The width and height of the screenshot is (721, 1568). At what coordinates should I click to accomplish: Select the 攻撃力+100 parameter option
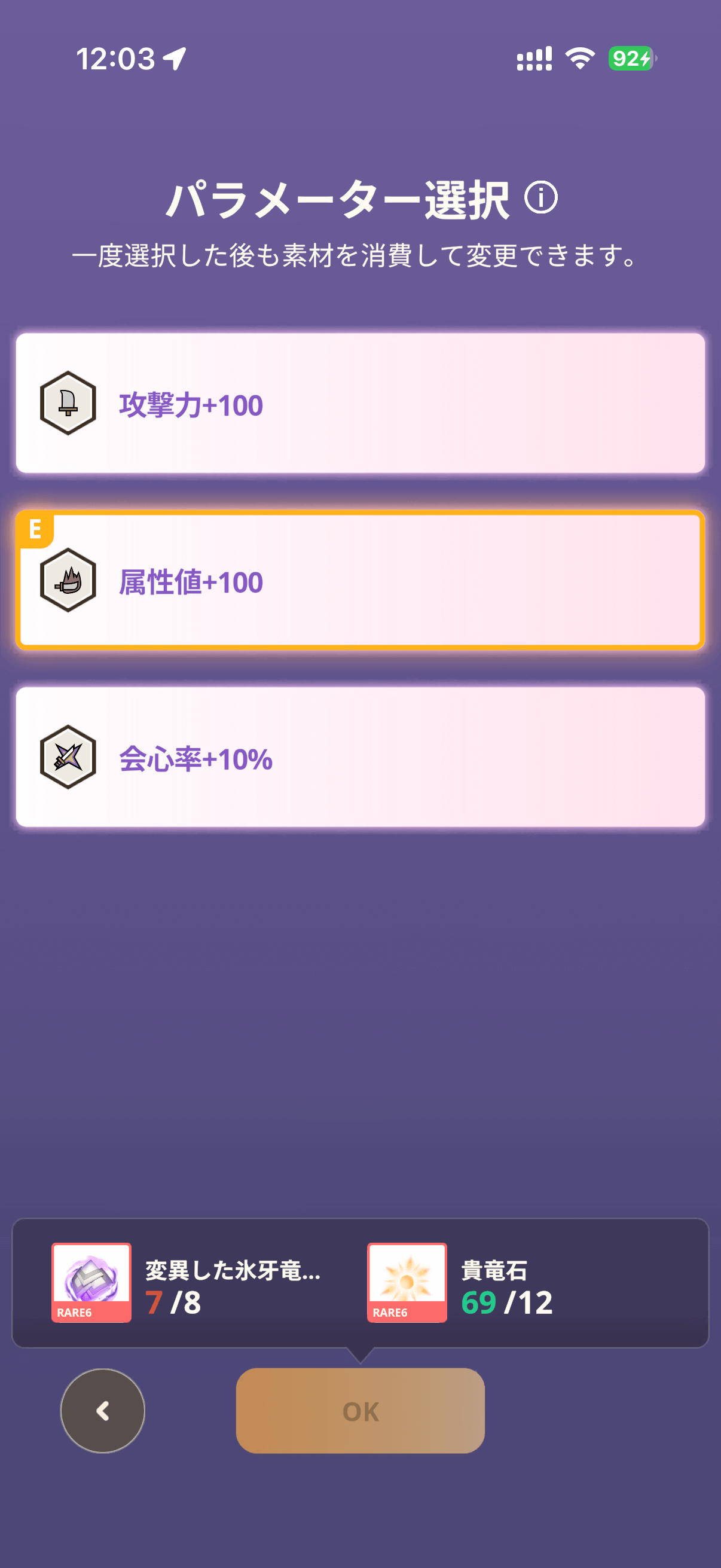tap(360, 403)
